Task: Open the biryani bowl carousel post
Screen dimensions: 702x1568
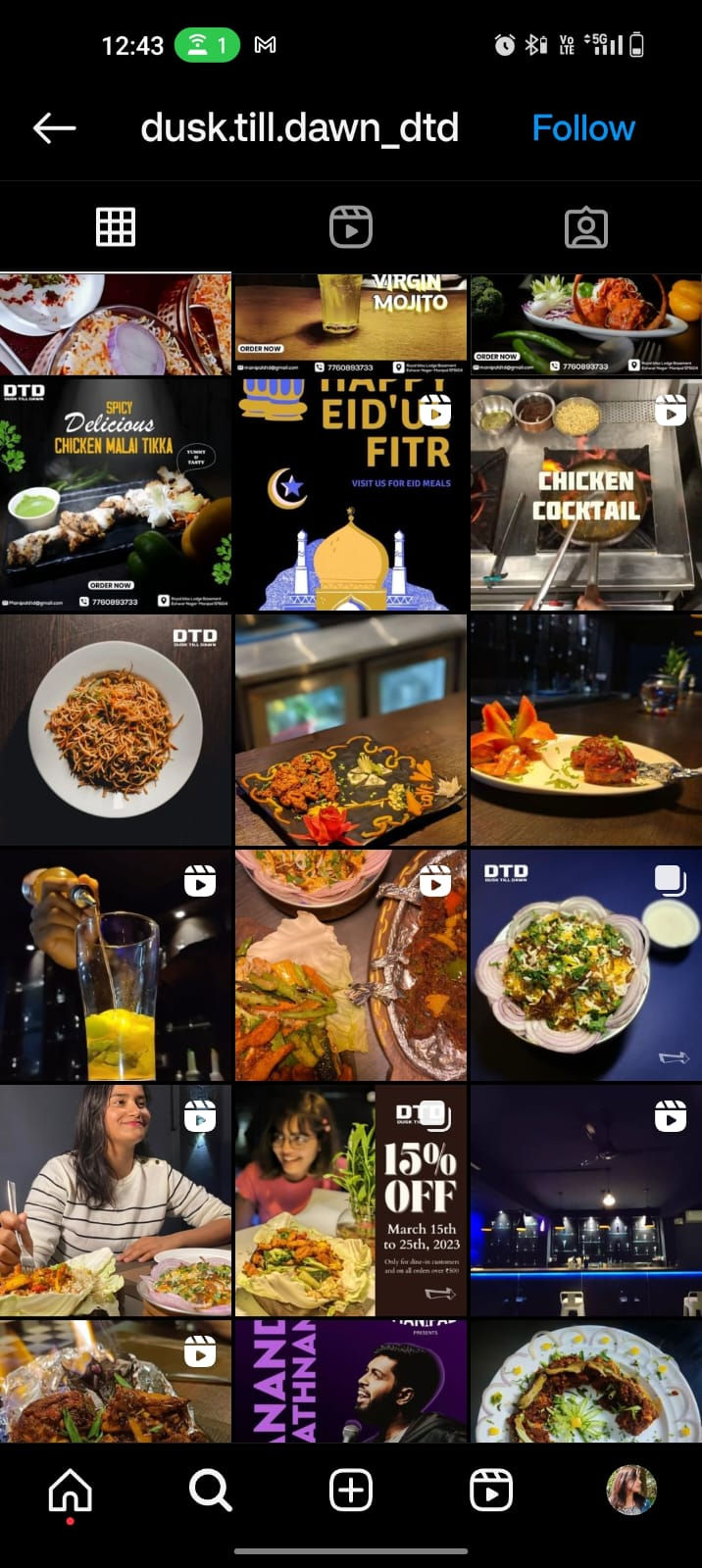Action: click(x=586, y=965)
